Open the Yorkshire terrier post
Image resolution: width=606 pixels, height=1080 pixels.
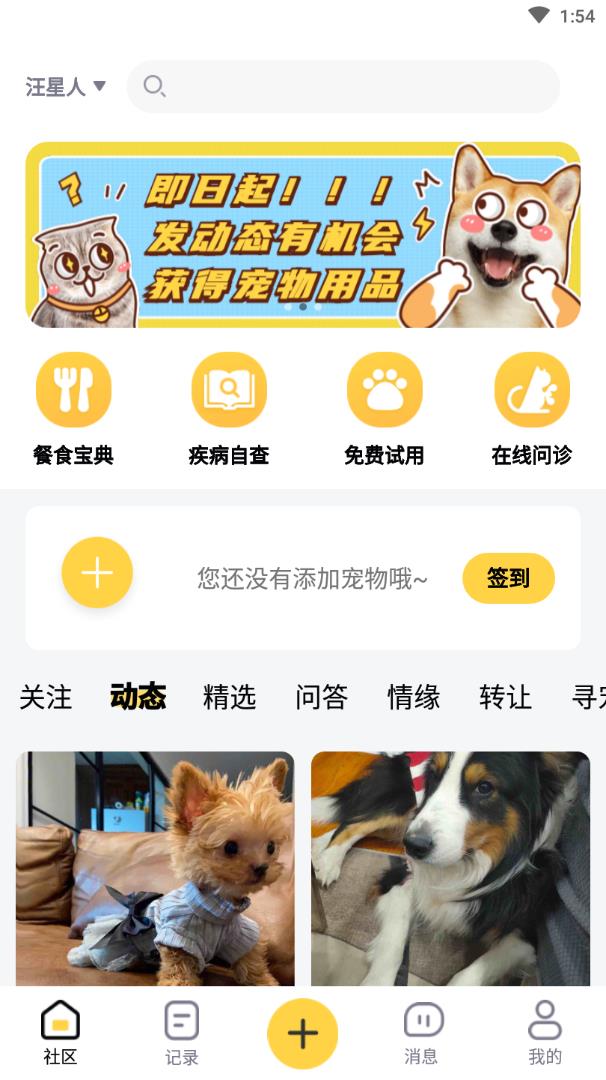155,868
